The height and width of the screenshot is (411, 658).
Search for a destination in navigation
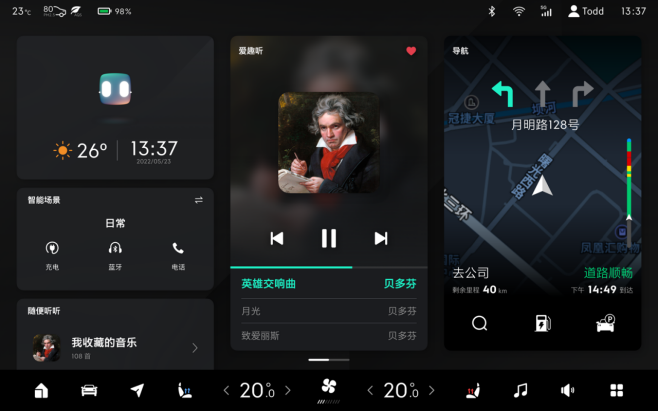480,323
